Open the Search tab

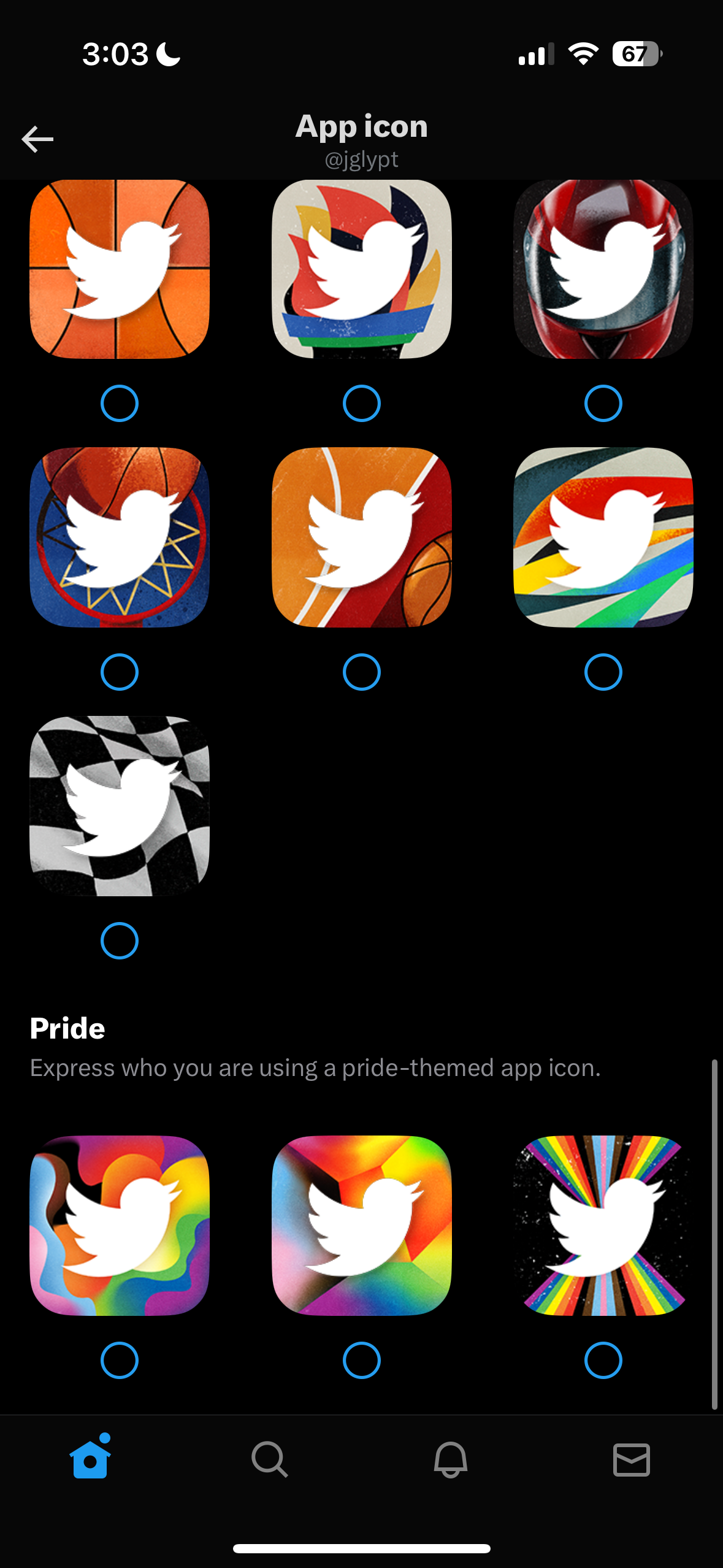pos(270,1459)
